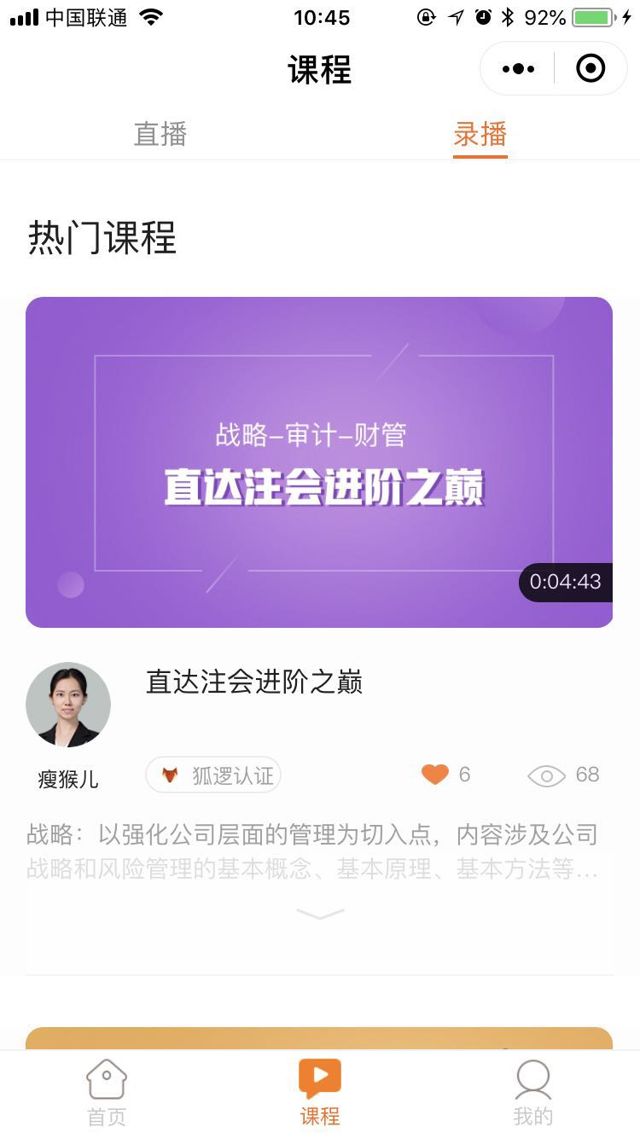Go to the 首页 tab

[x=107, y=1093]
